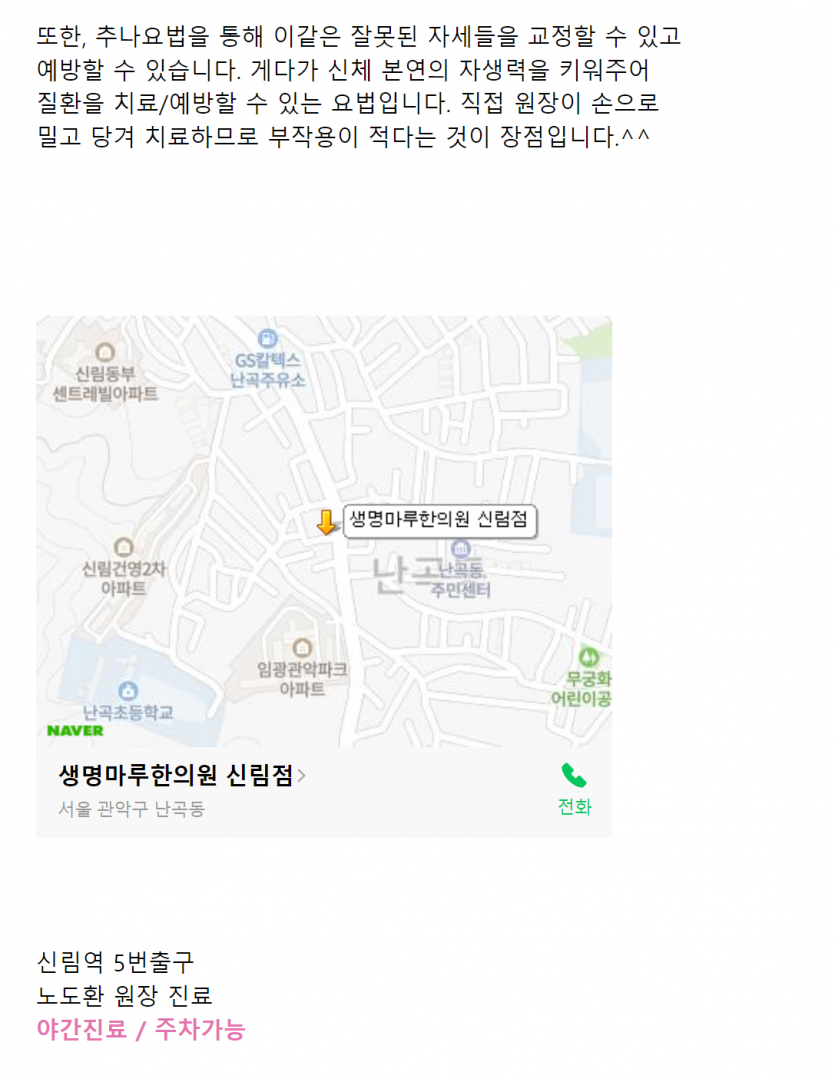Call the clinic via 전화 button

pyautogui.click(x=574, y=789)
